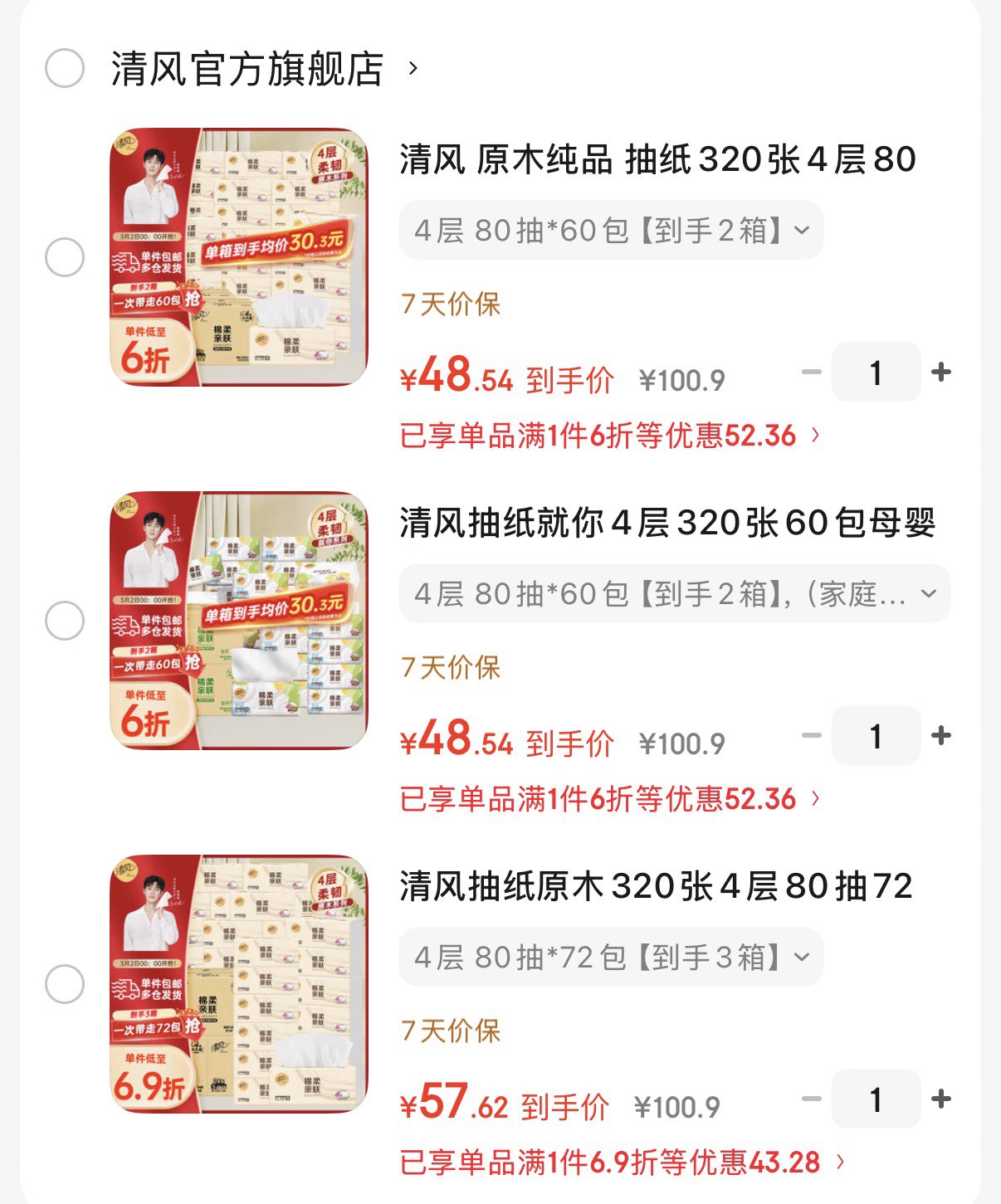
Task: Open the 清风 原木纯品 抽纸 product image
Action: [x=238, y=256]
